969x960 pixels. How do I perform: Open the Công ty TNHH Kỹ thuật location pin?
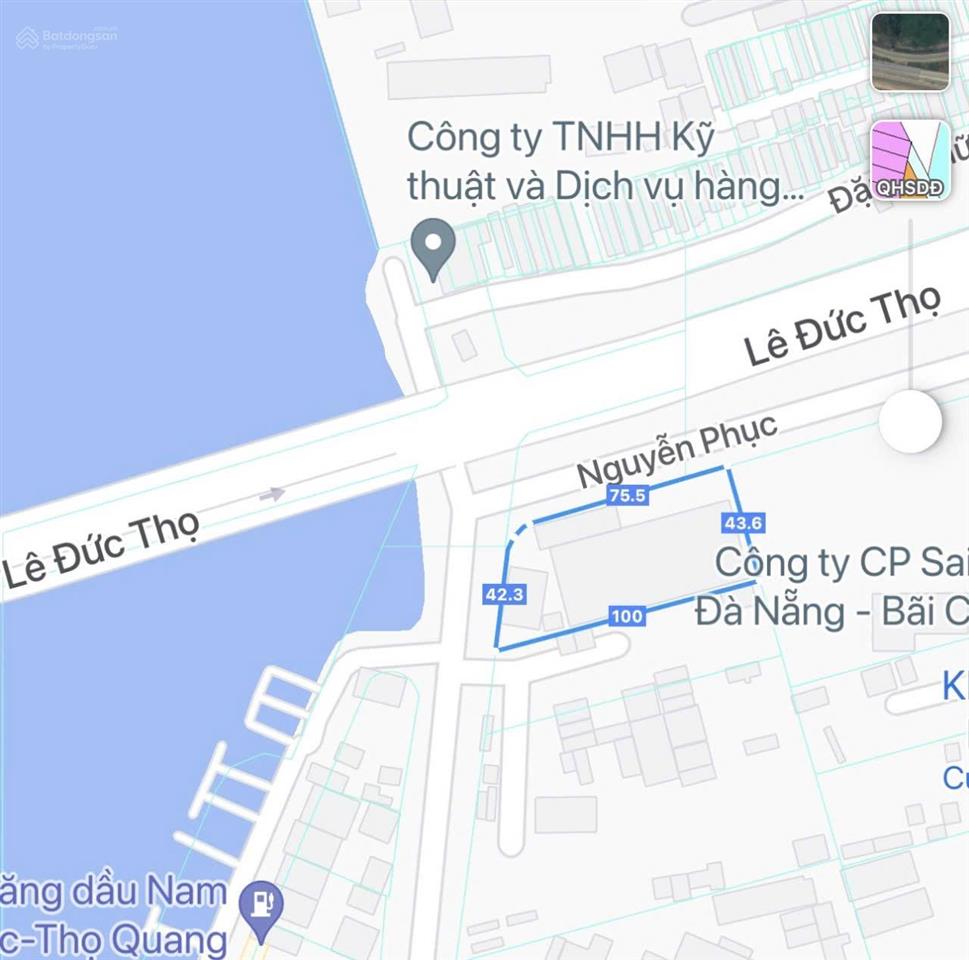click(x=434, y=247)
